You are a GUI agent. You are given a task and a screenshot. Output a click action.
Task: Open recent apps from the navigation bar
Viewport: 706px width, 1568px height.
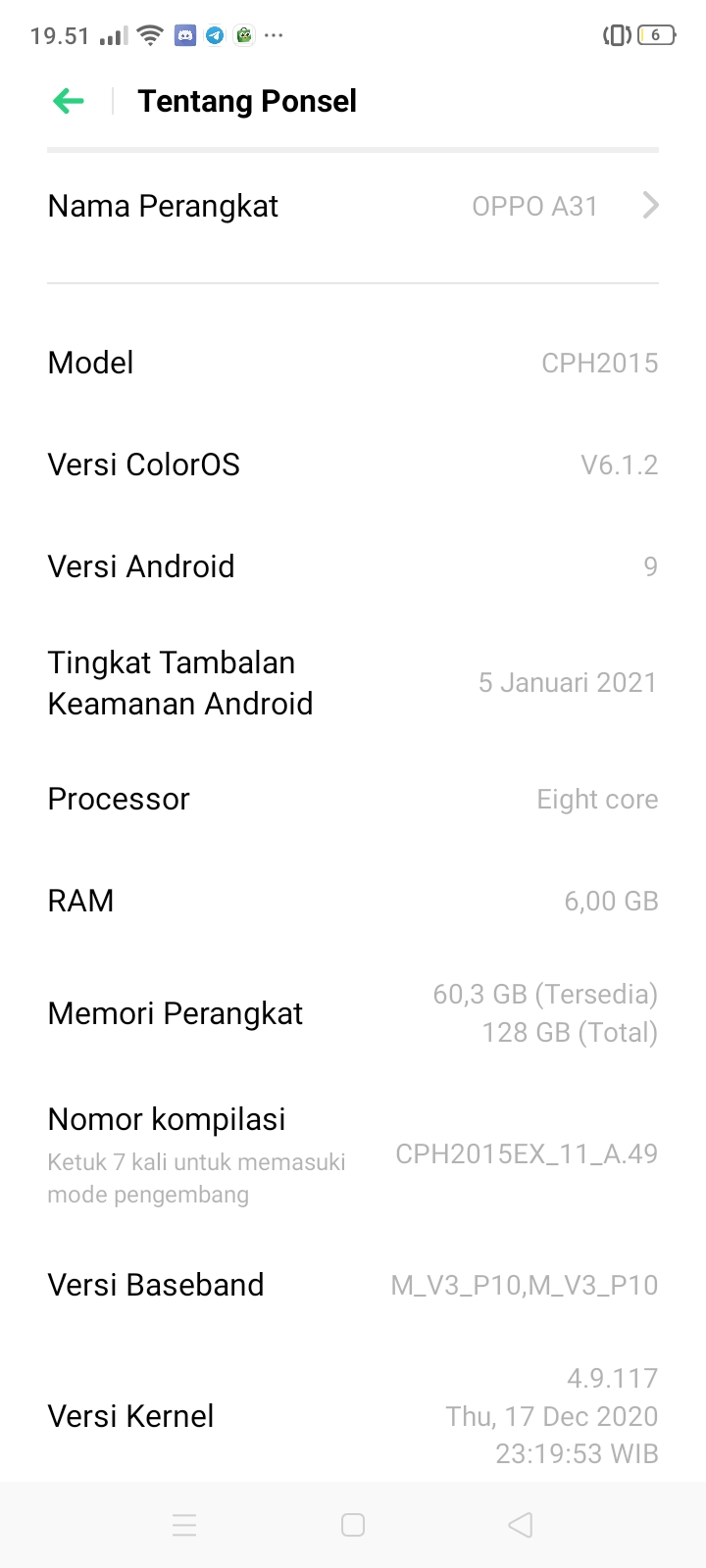coord(184,1525)
